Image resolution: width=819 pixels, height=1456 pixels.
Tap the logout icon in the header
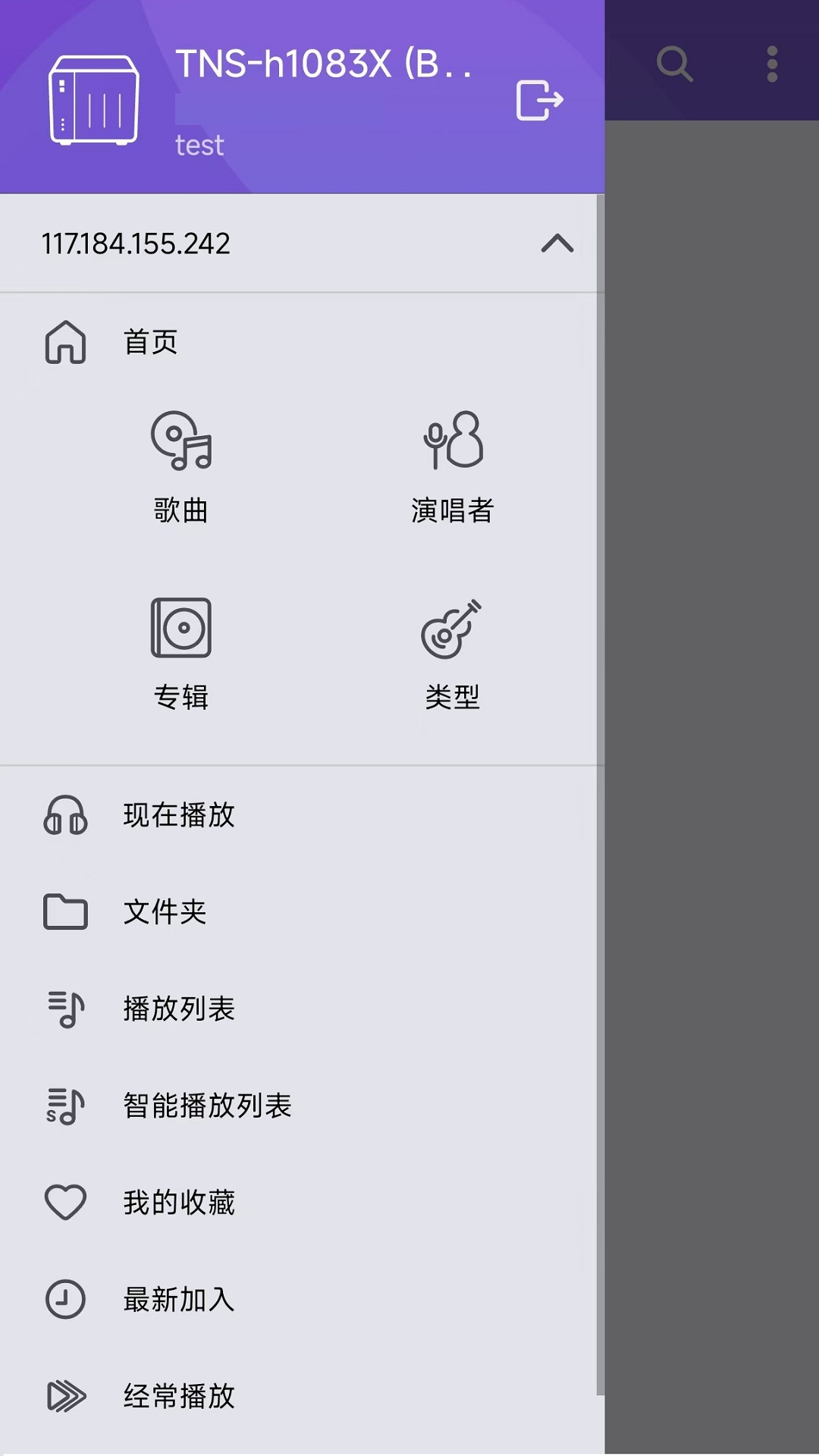[x=539, y=100]
